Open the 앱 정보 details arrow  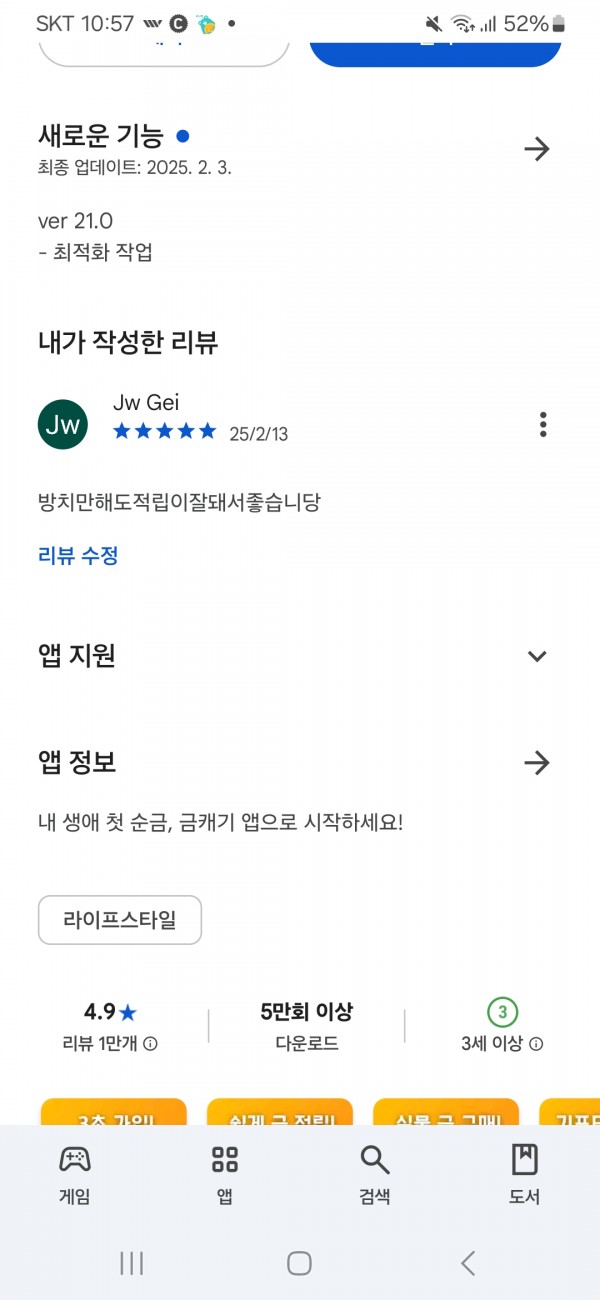tap(537, 763)
